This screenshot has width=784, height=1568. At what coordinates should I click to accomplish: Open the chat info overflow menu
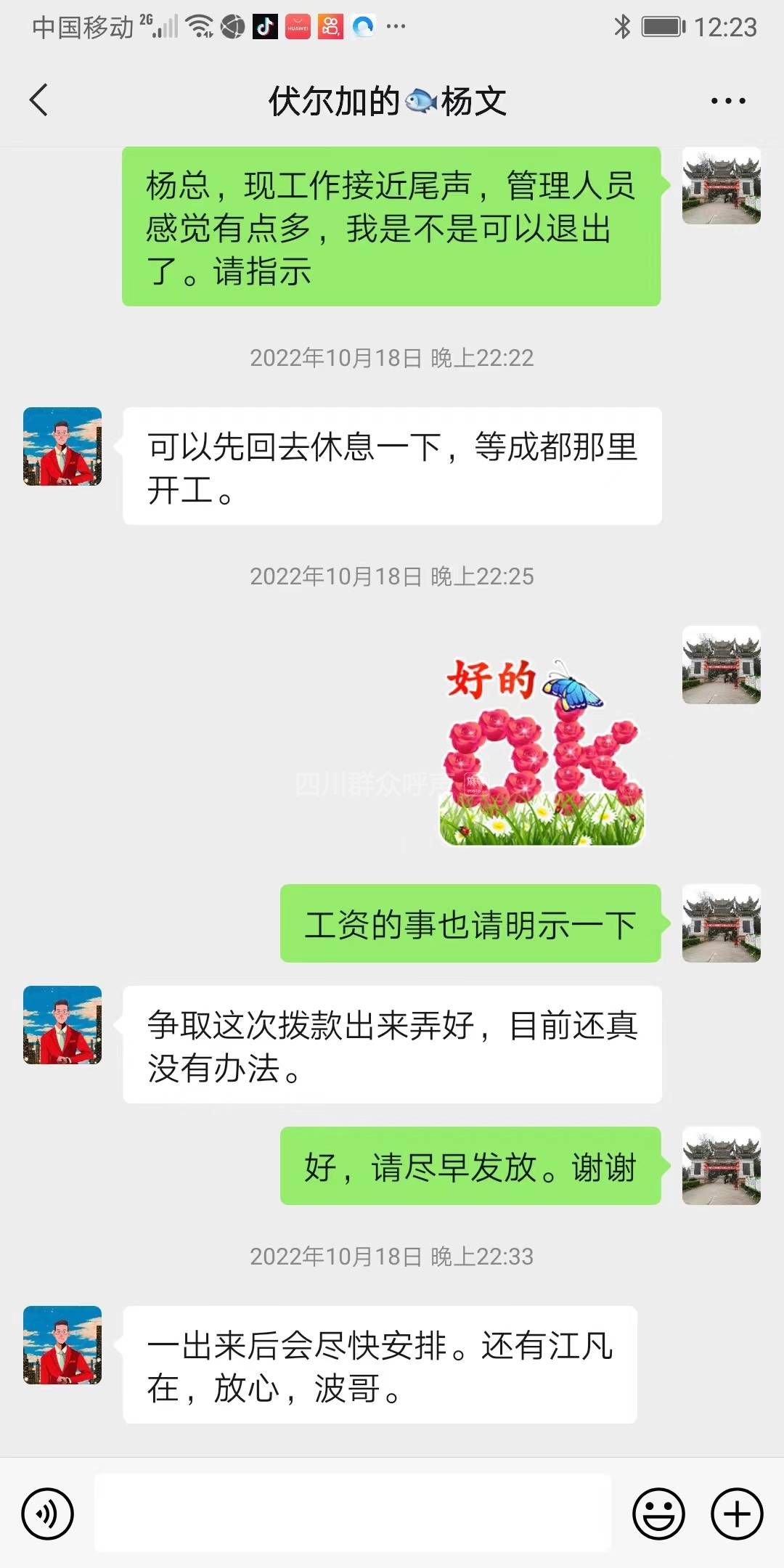coord(727,101)
